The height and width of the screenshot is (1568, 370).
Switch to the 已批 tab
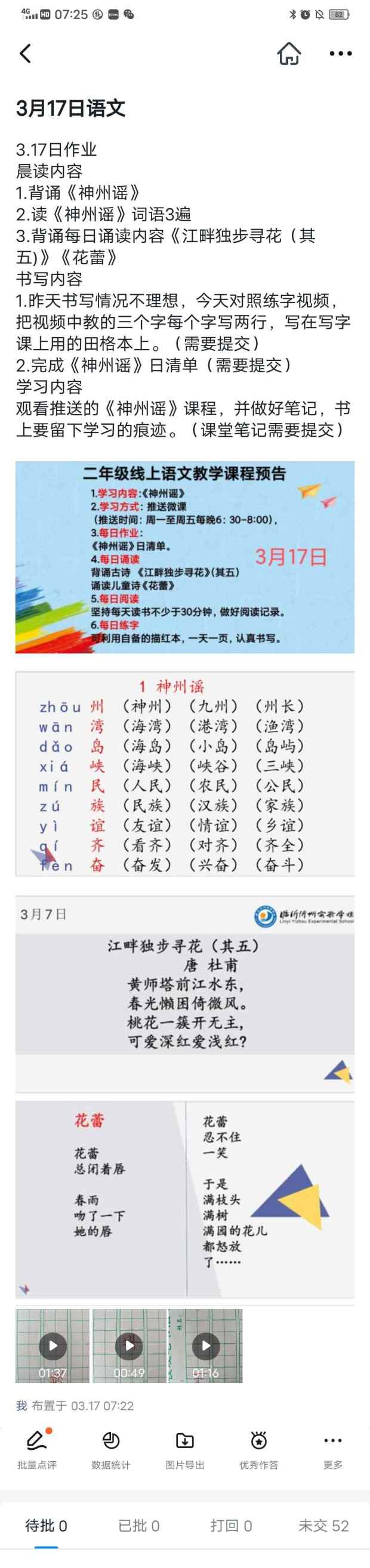tap(138, 1526)
